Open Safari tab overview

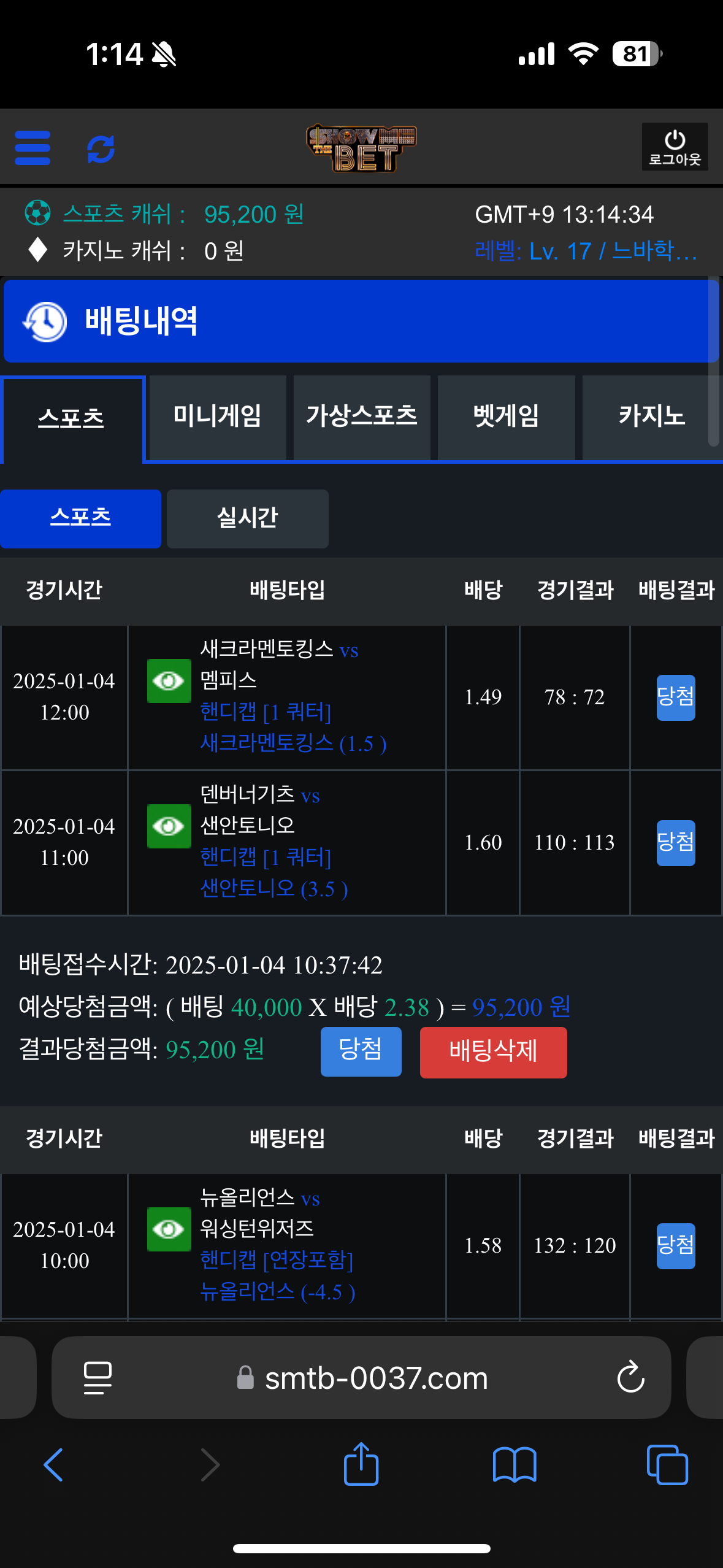tap(667, 1465)
